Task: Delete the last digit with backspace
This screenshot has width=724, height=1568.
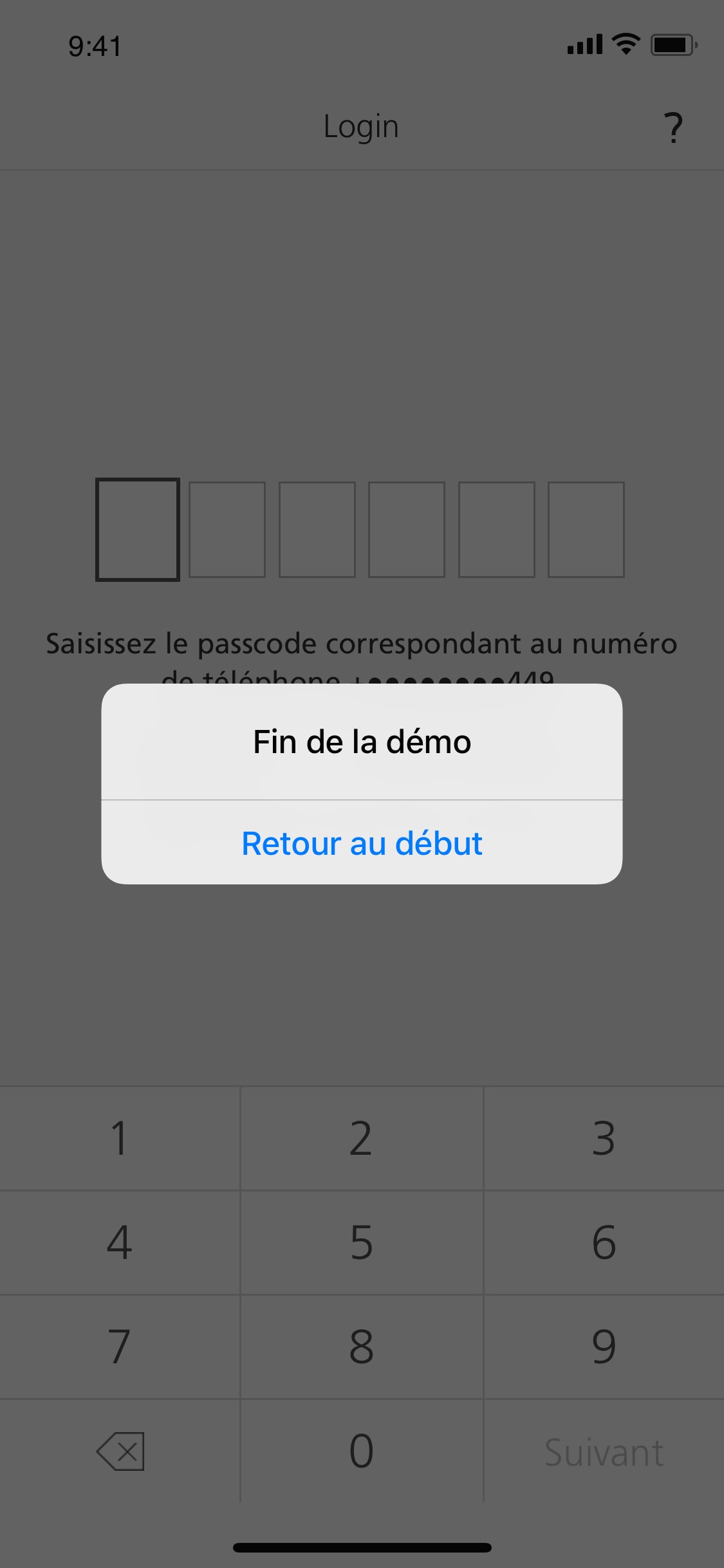Action: (x=120, y=1451)
